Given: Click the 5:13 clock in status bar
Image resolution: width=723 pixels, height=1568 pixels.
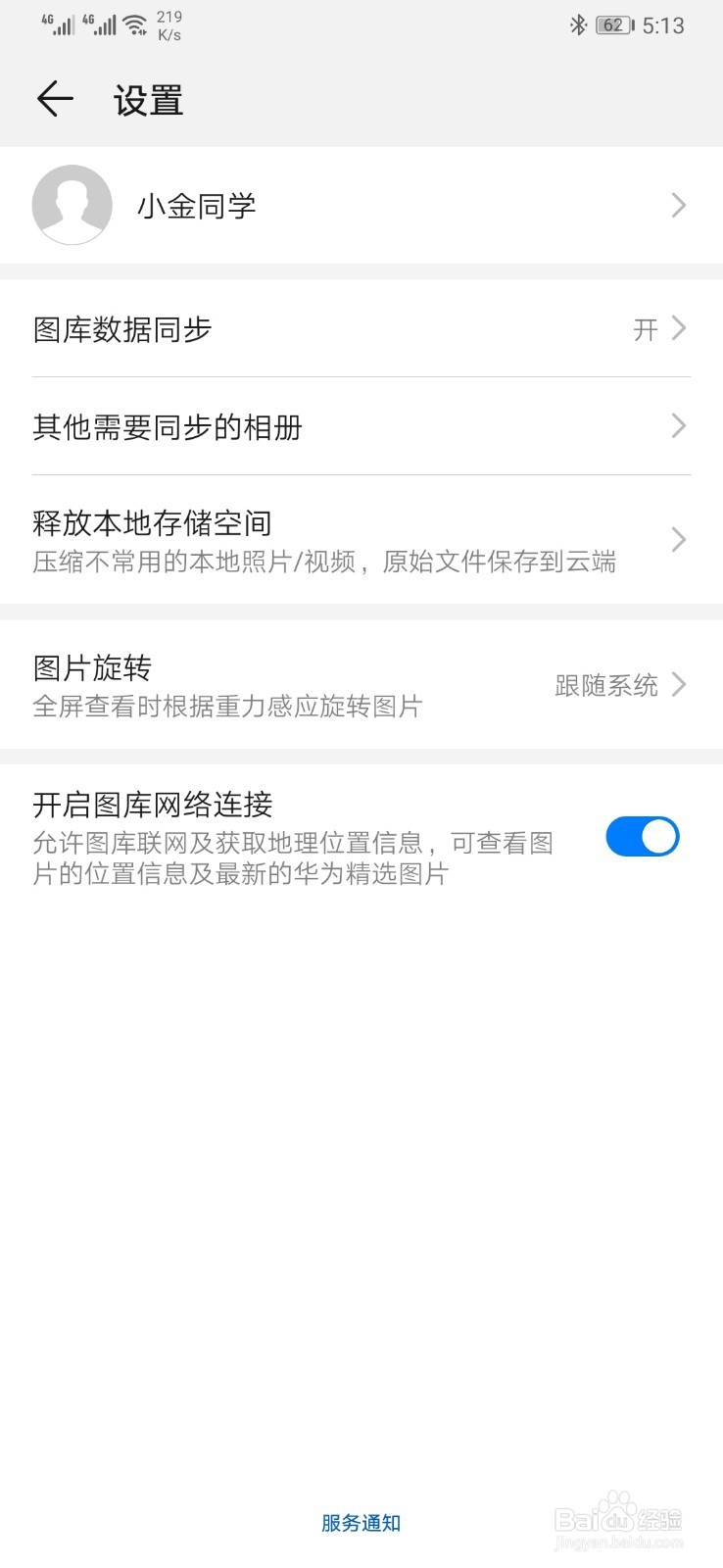Looking at the screenshot, I should coord(661,24).
